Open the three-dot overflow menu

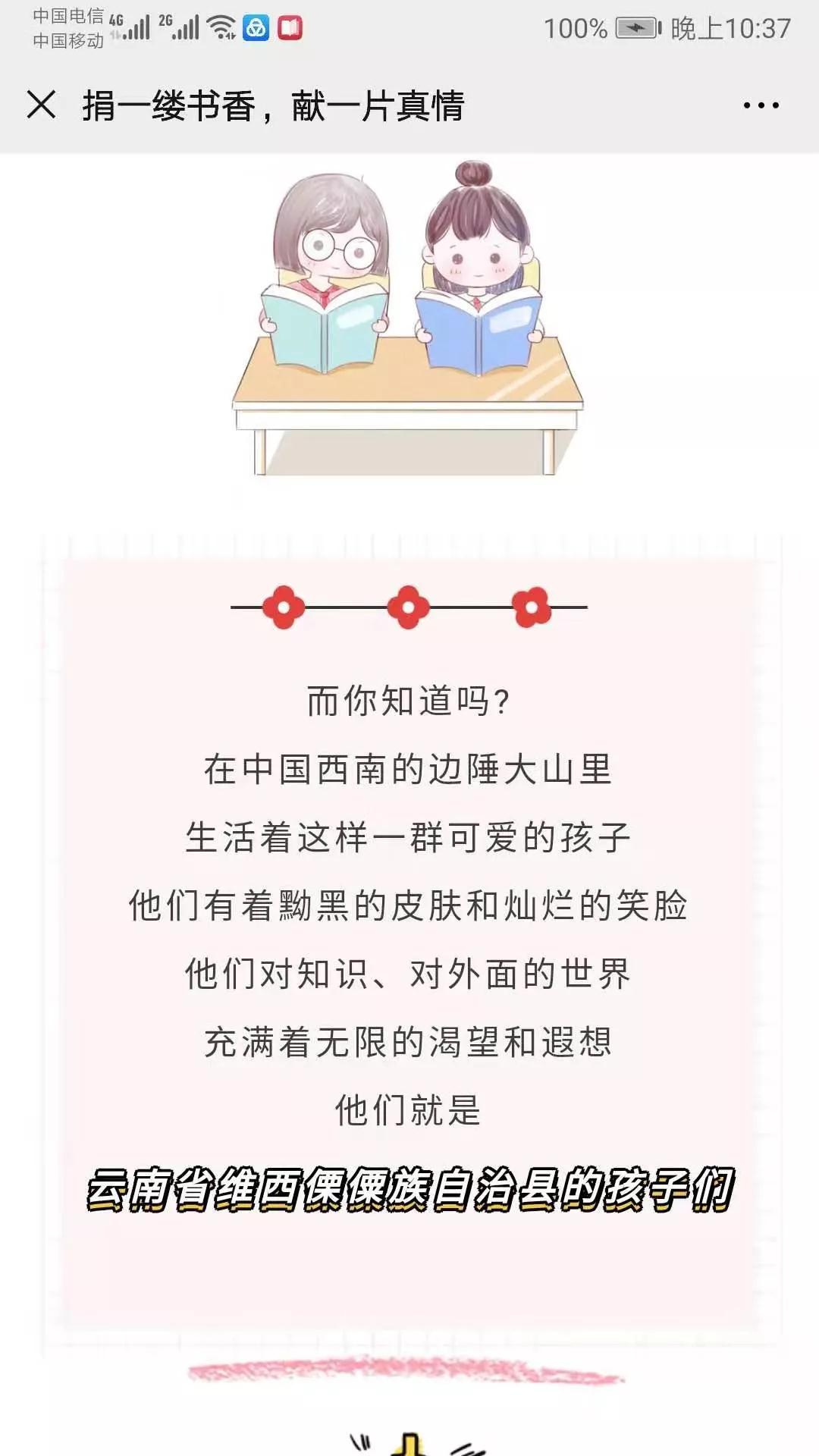pyautogui.click(x=761, y=105)
